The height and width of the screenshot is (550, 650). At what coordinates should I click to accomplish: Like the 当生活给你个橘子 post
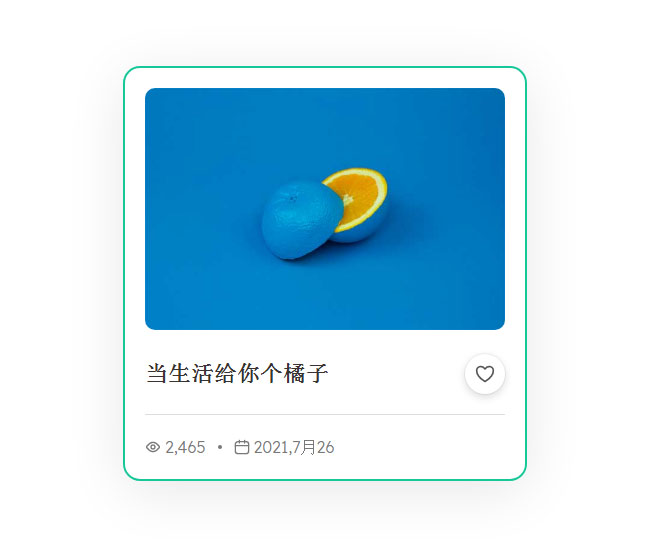click(485, 374)
